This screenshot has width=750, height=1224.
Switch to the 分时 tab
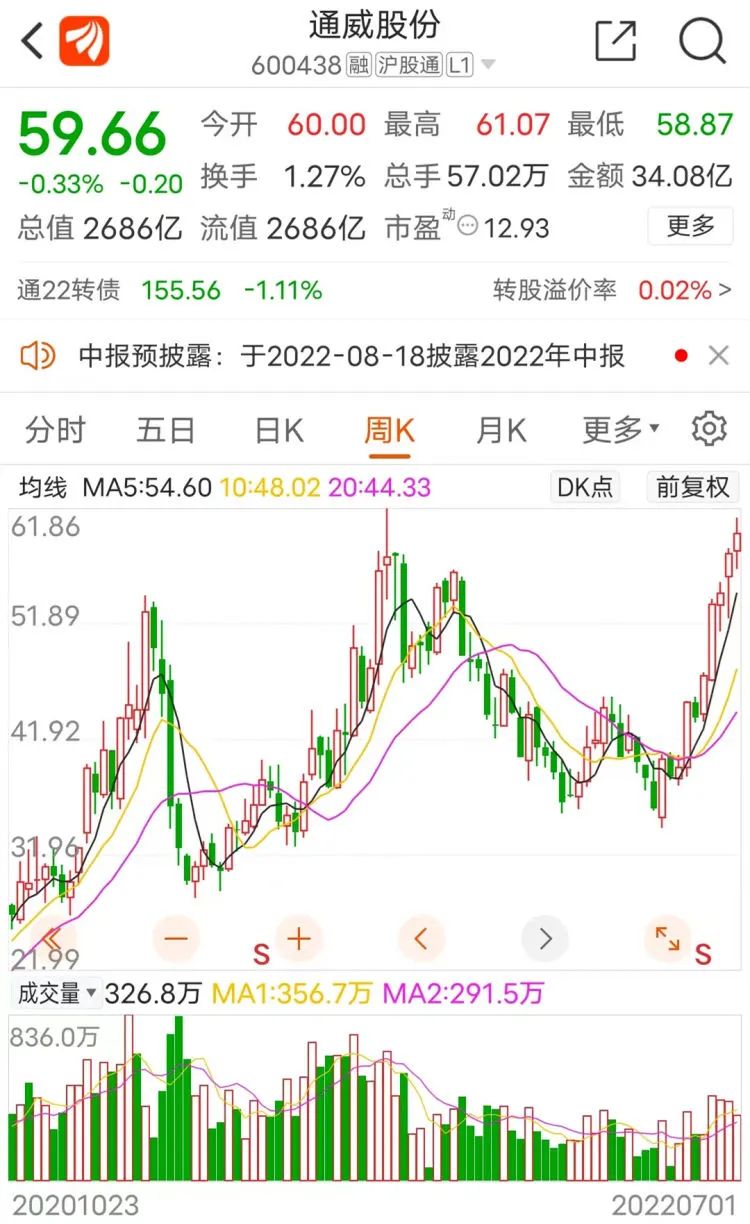pyautogui.click(x=56, y=430)
